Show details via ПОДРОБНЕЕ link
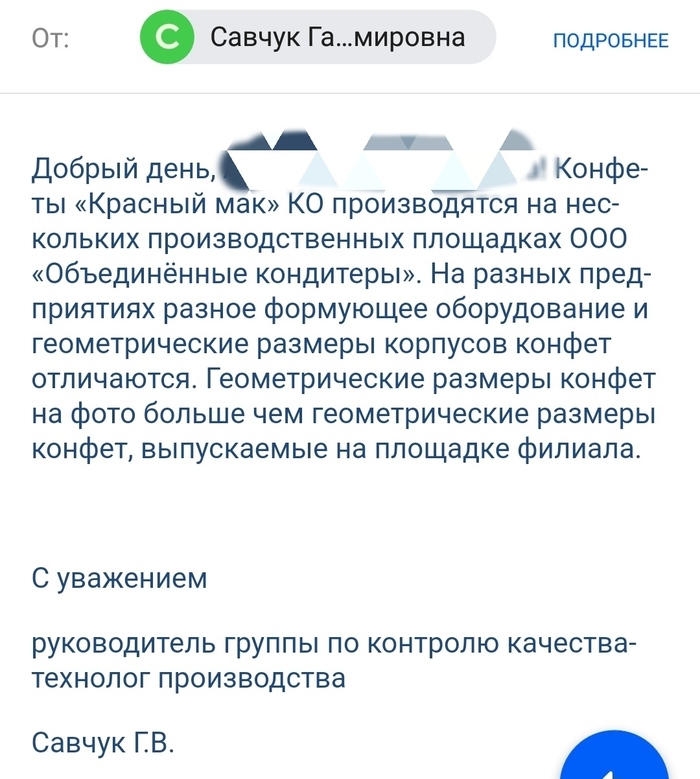The width and height of the screenshot is (700, 779). [610, 40]
